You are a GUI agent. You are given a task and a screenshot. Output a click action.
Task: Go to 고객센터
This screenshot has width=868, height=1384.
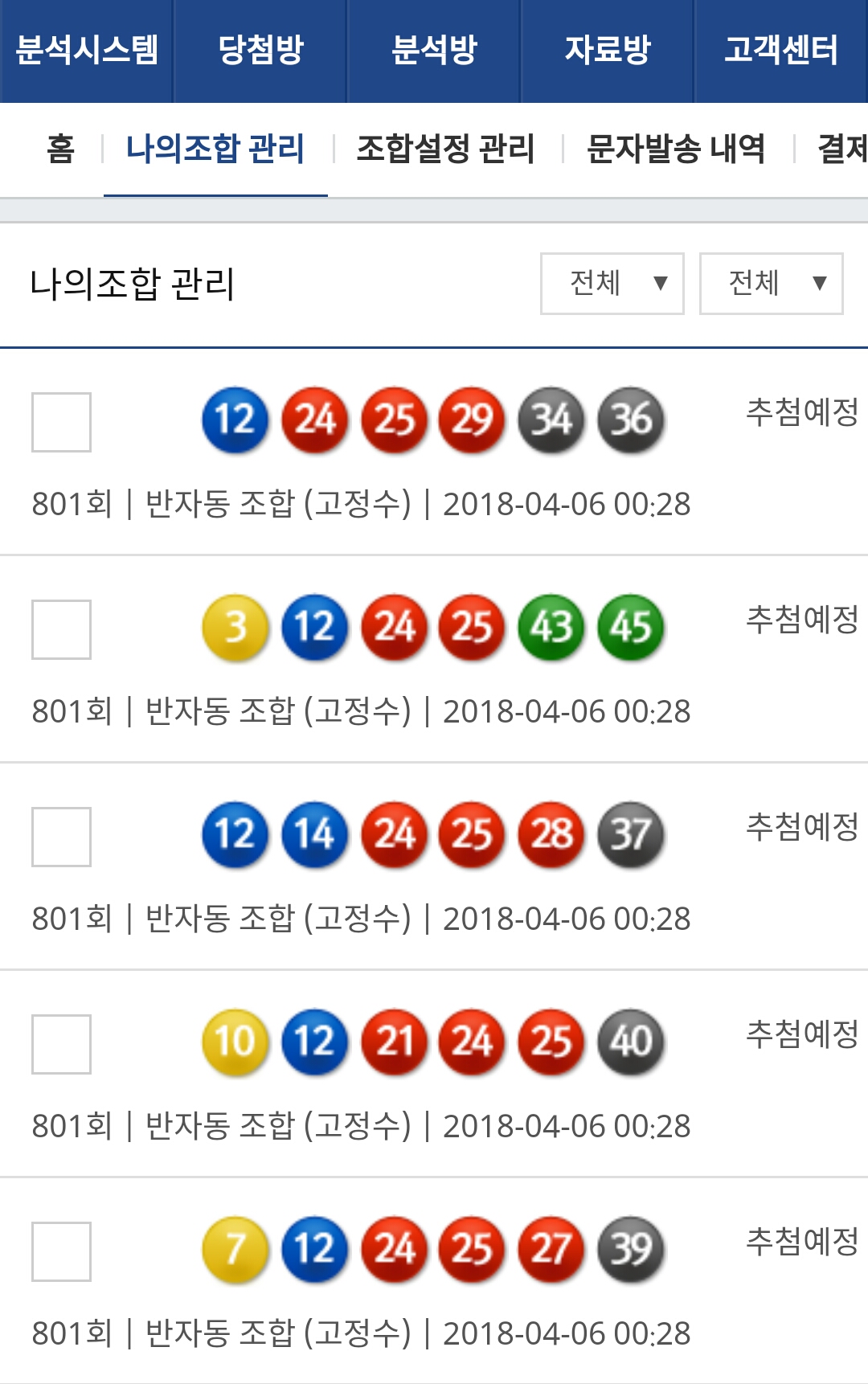tap(780, 51)
